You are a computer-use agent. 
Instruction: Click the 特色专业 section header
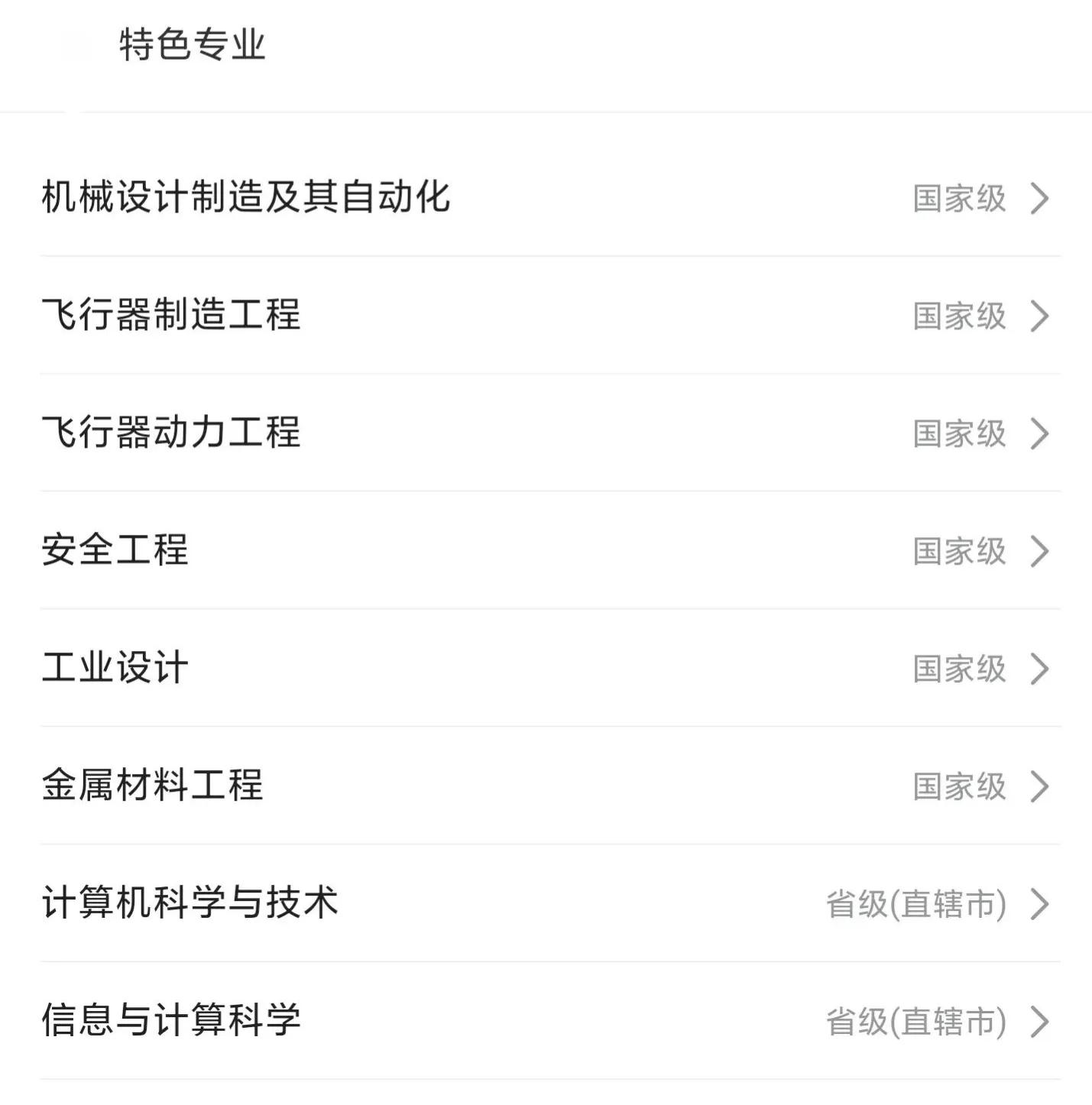coord(193,42)
